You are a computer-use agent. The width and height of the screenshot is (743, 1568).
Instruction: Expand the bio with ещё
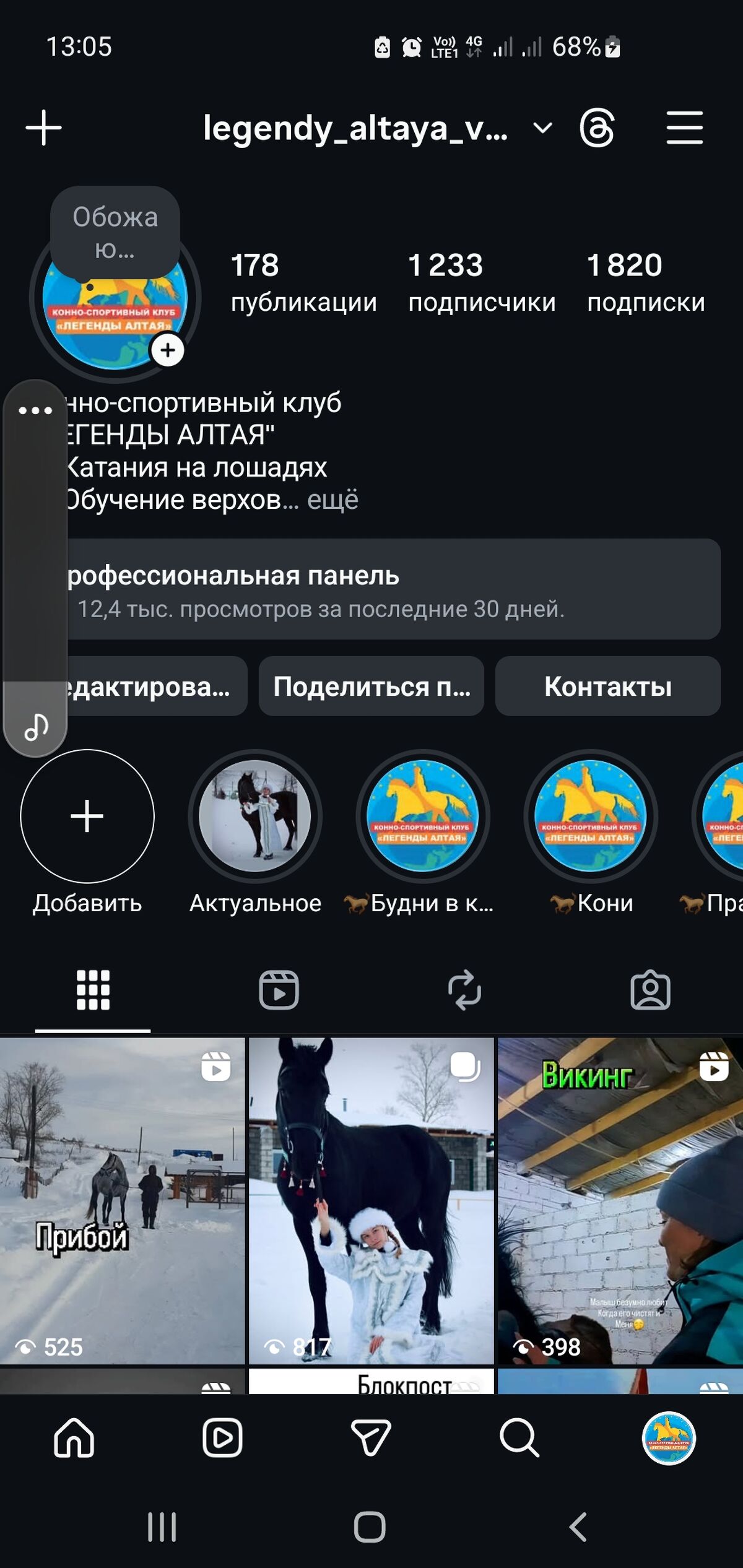tap(332, 500)
